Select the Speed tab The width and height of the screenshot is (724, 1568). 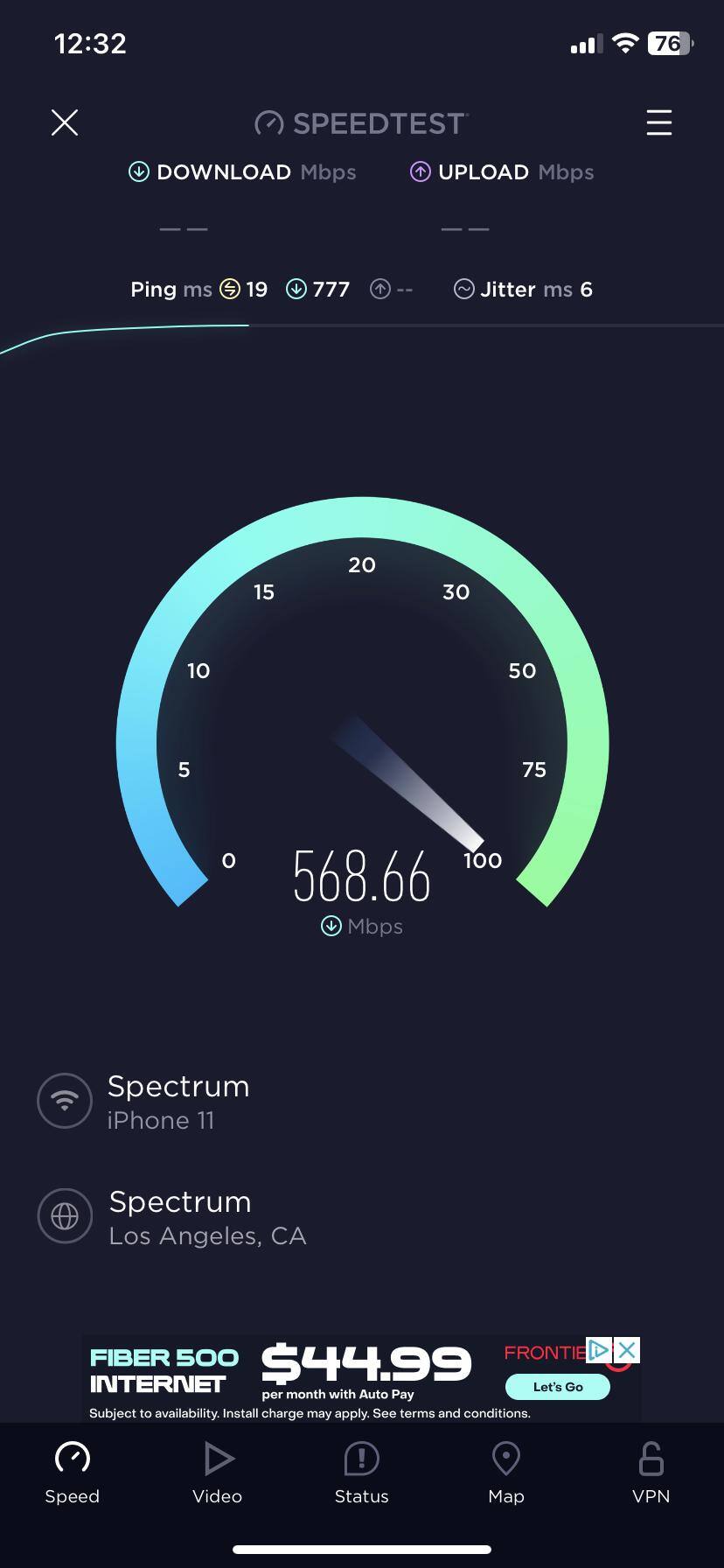coord(73,1473)
